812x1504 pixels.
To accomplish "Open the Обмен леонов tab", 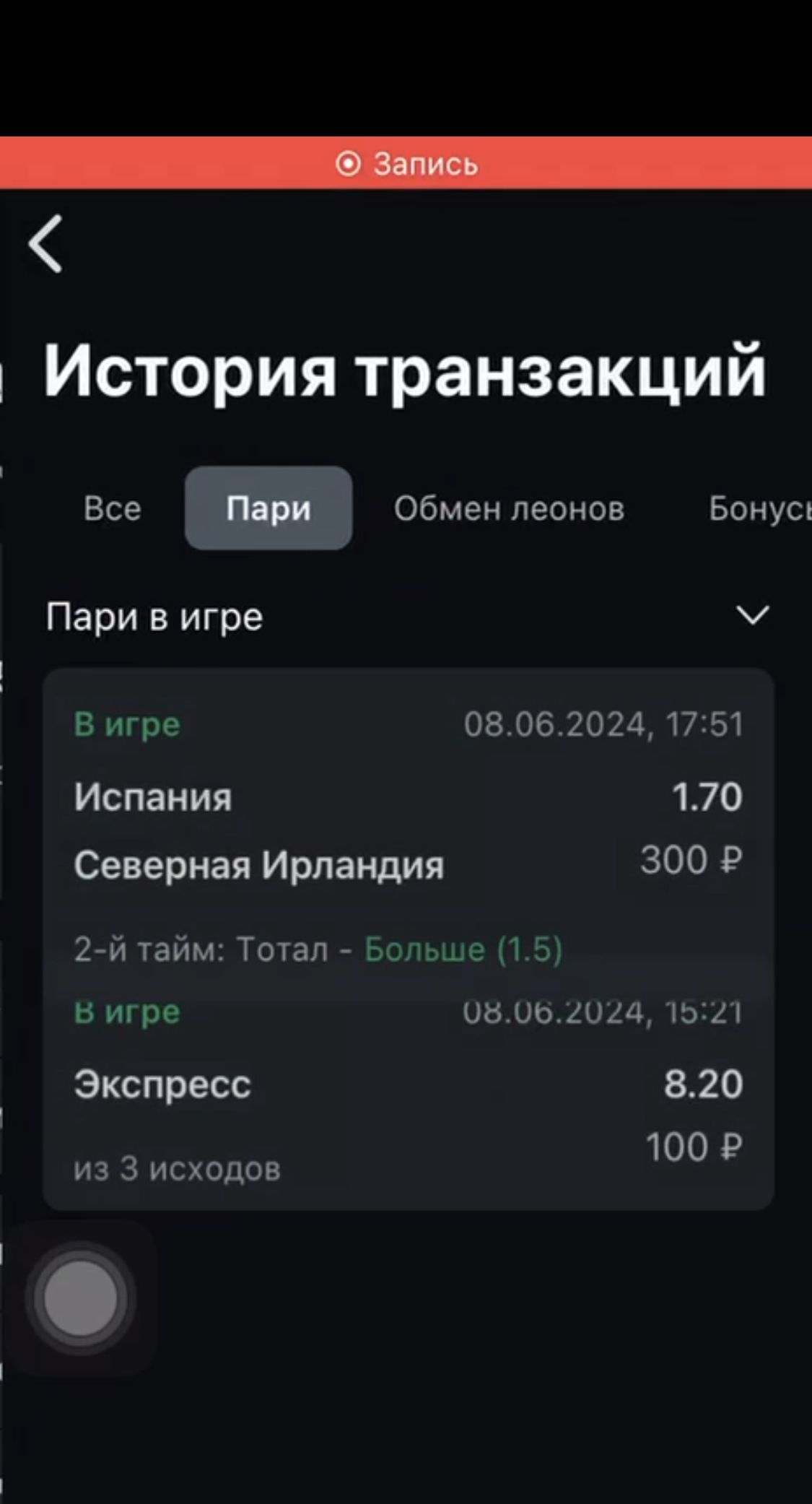I will tap(509, 508).
